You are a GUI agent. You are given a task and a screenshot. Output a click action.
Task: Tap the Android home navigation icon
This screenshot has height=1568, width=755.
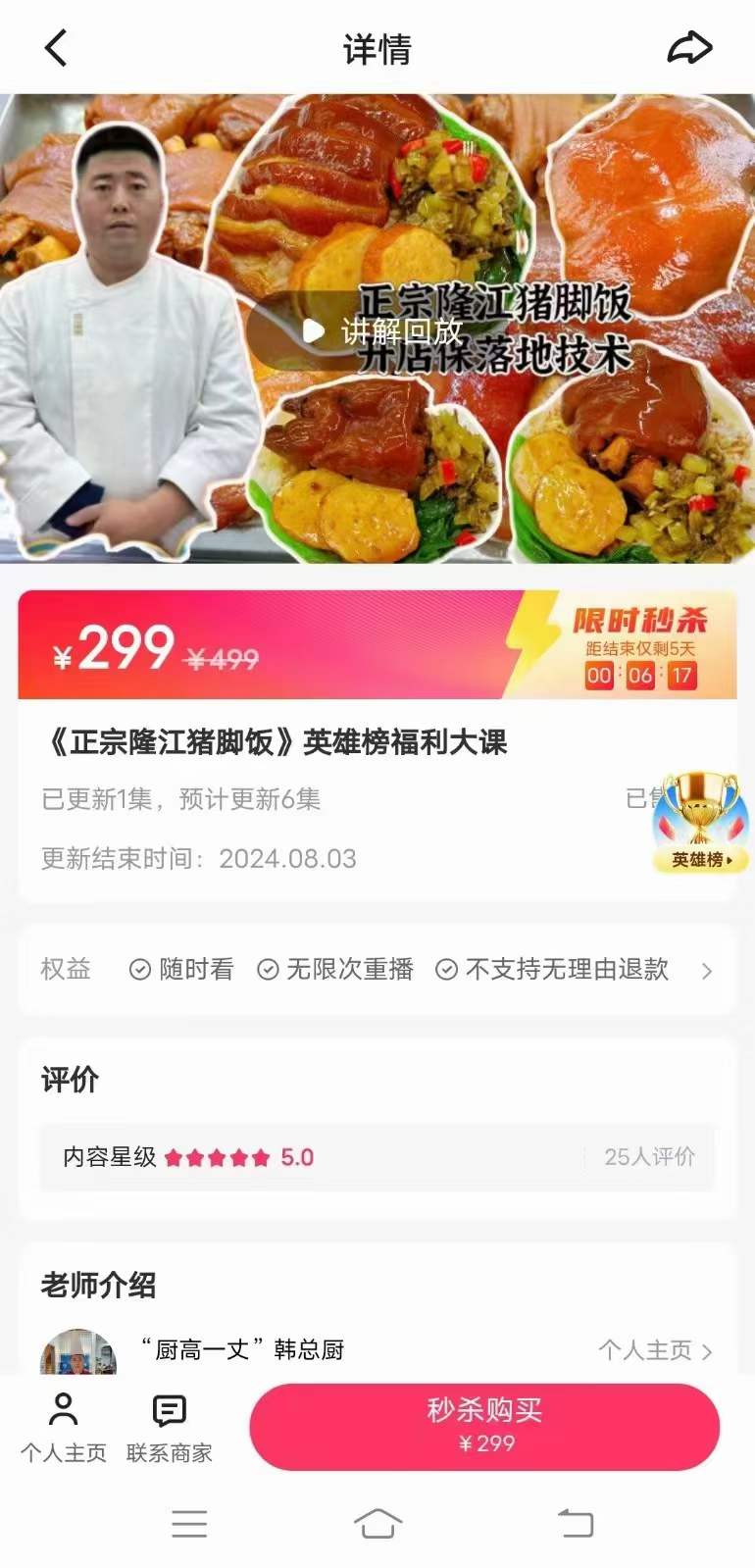point(377,1523)
